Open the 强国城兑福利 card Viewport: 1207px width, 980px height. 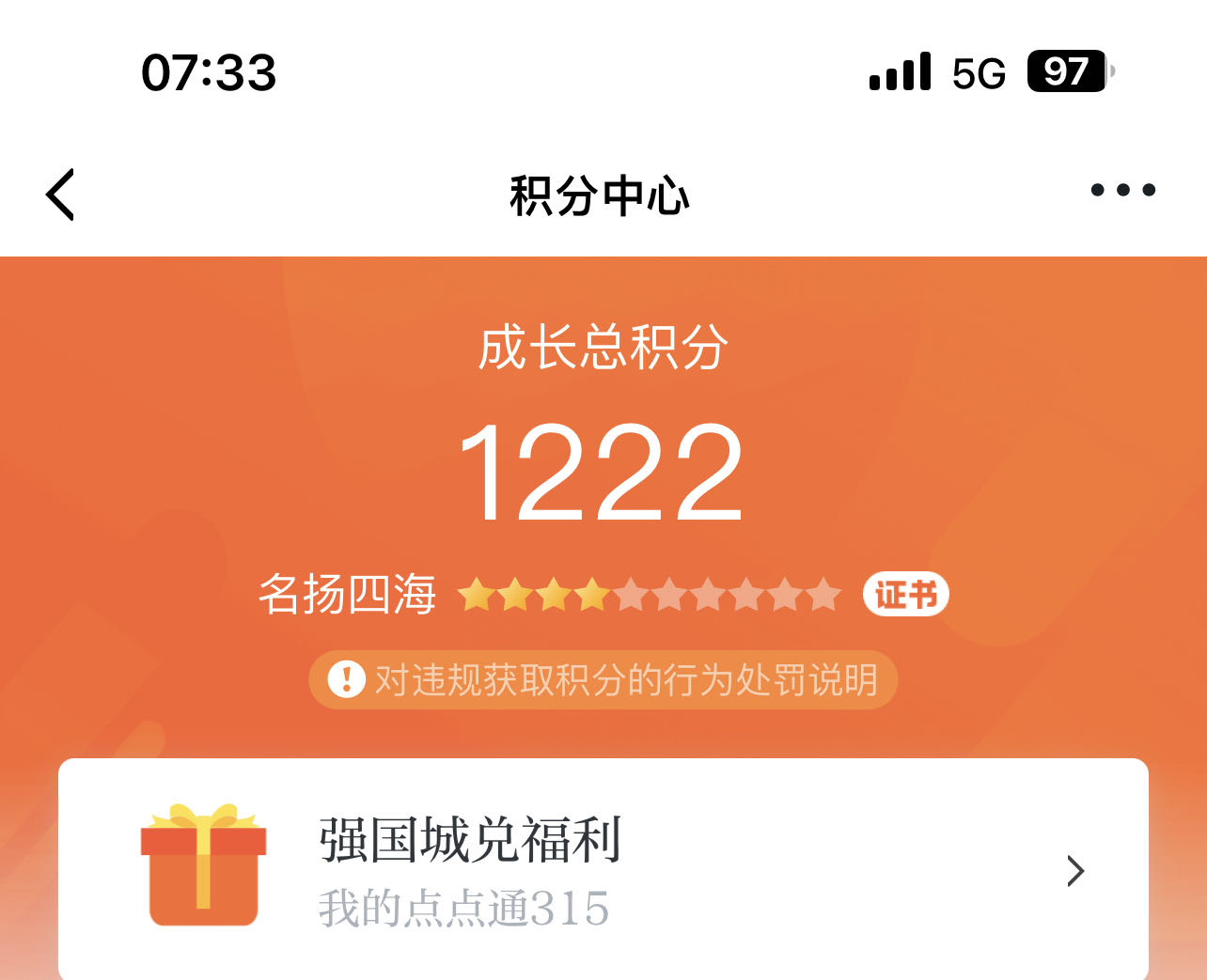click(x=603, y=869)
